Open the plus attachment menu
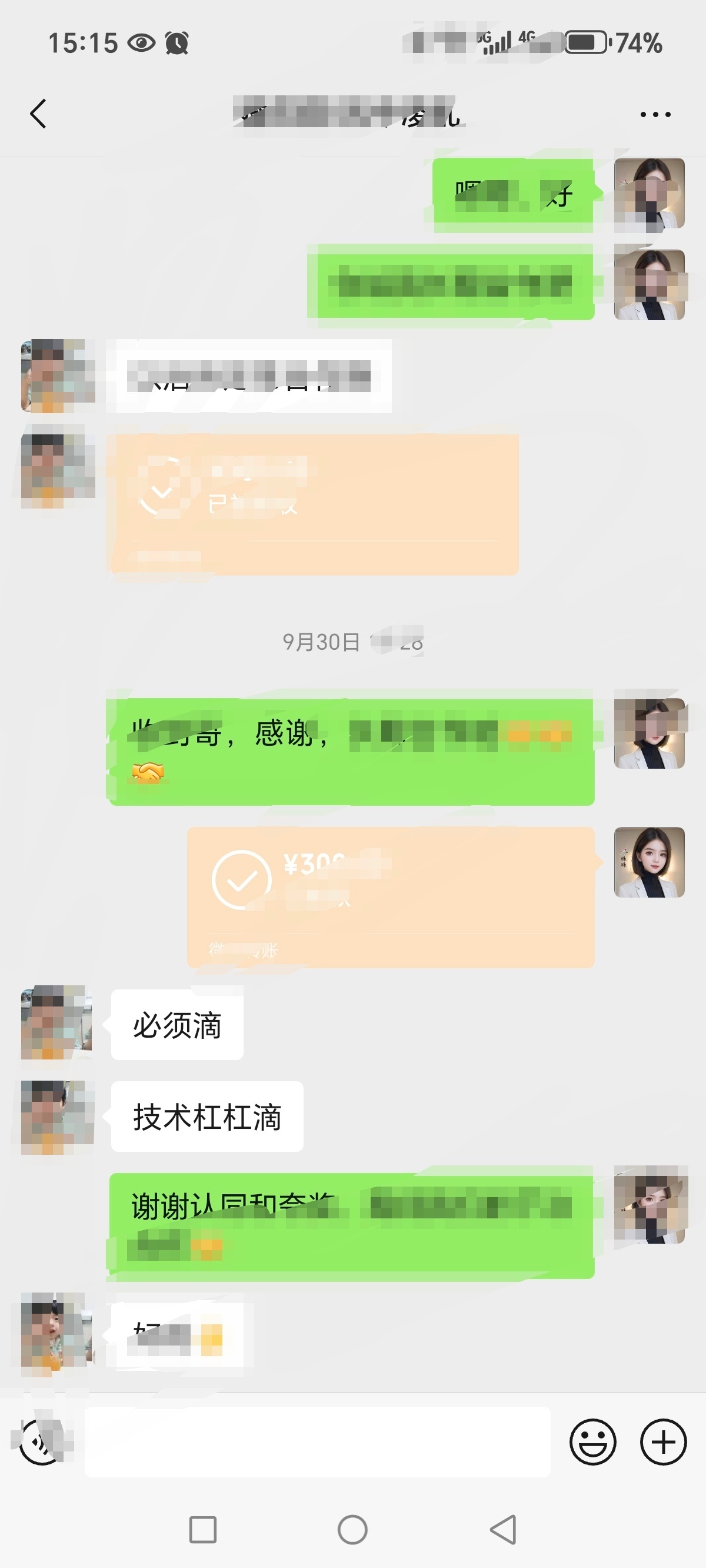Image resolution: width=706 pixels, height=1568 pixels. 664,1441
